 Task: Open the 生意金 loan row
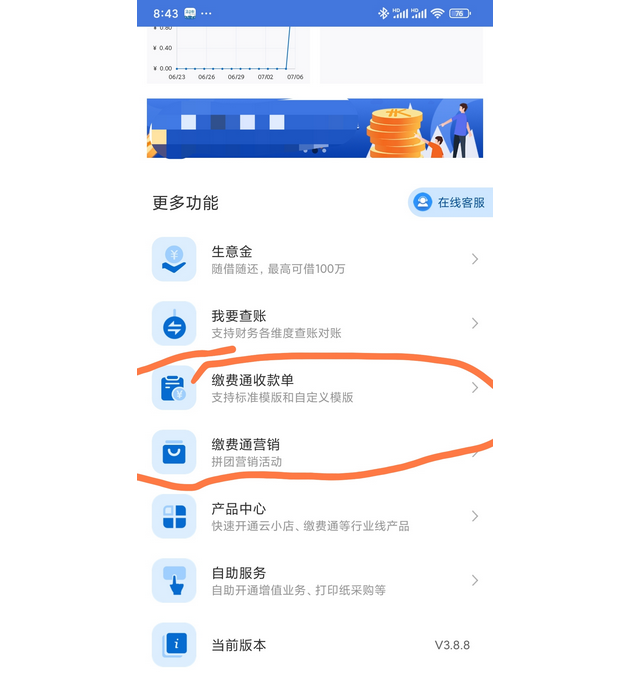pyautogui.click(x=315, y=259)
